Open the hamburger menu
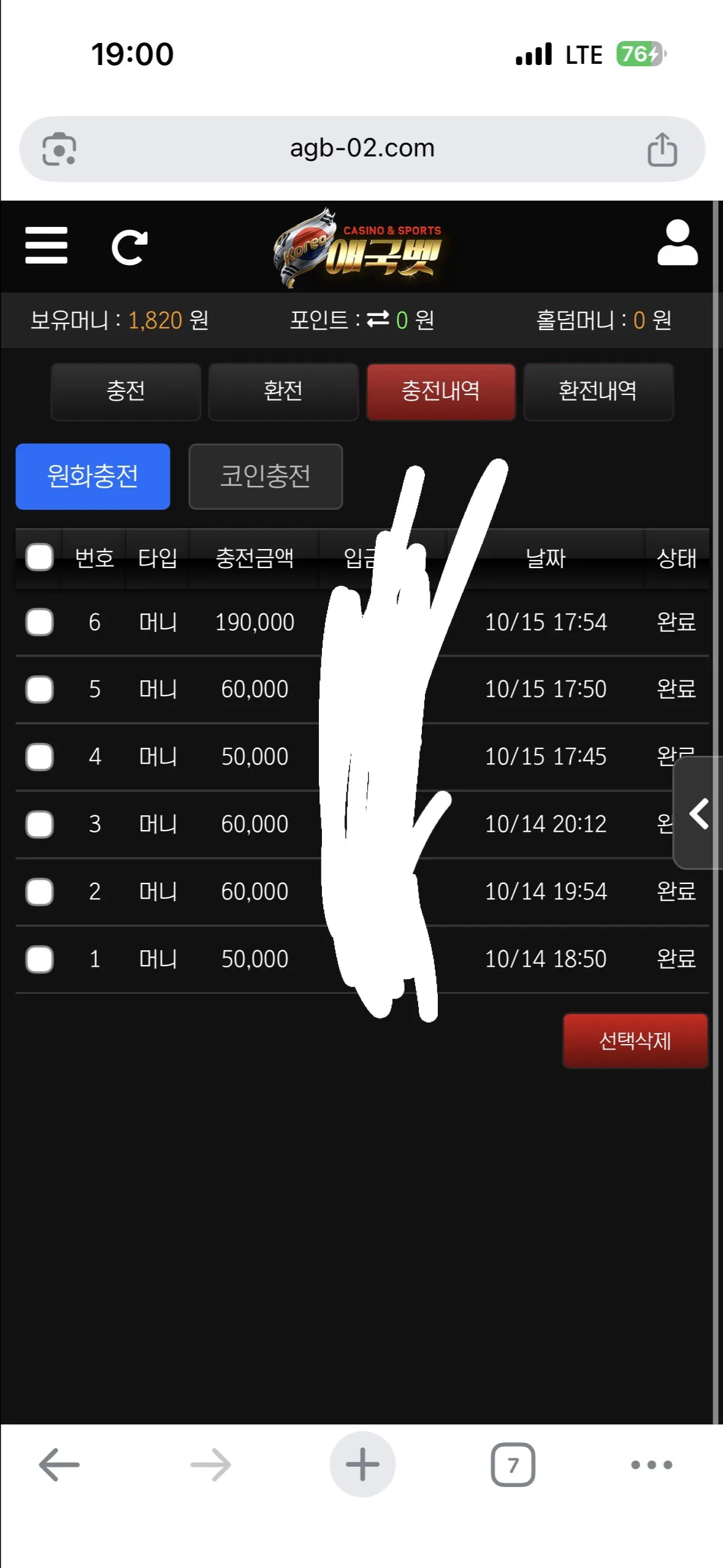Screen dimensions: 723x1568 (46, 245)
